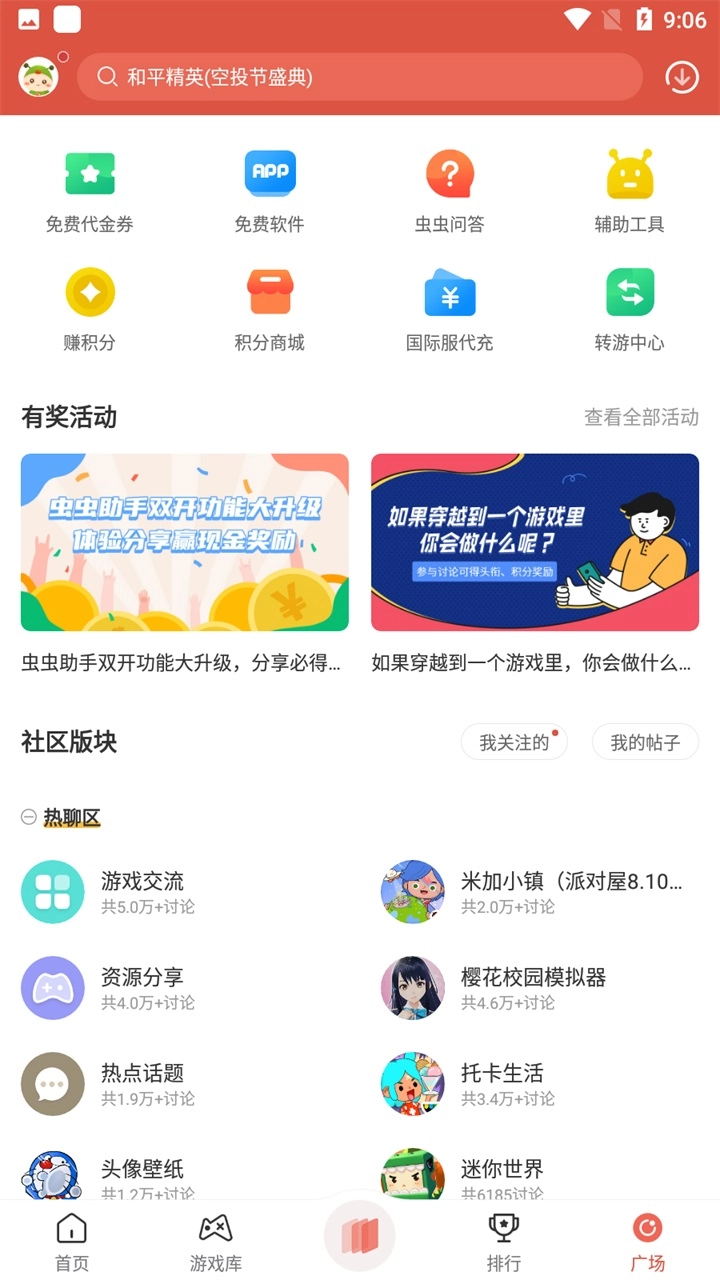This screenshot has height=1280, width=720.
Task: Open the 辅助工具 assistant tools icon
Action: click(x=629, y=172)
